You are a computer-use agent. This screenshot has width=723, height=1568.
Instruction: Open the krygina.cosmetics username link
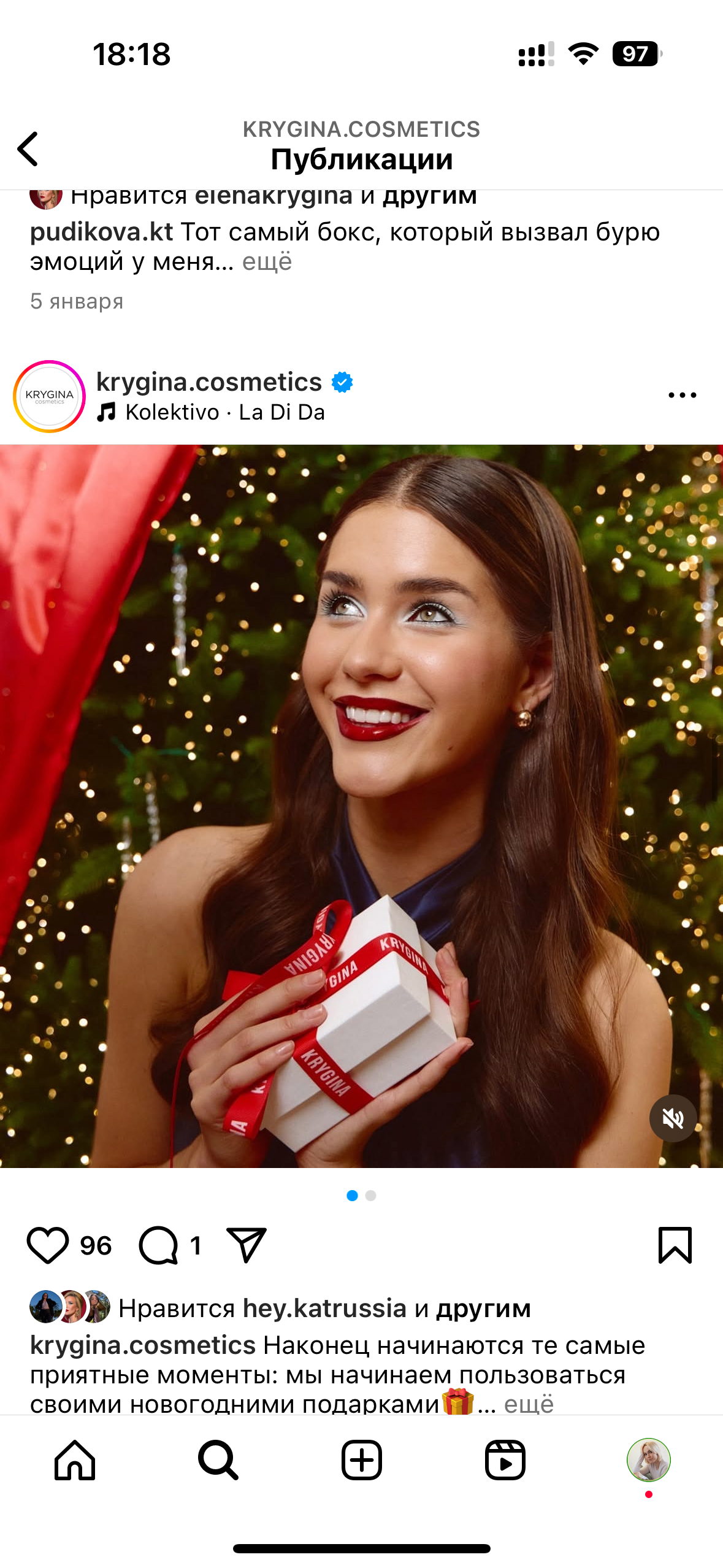(x=208, y=382)
